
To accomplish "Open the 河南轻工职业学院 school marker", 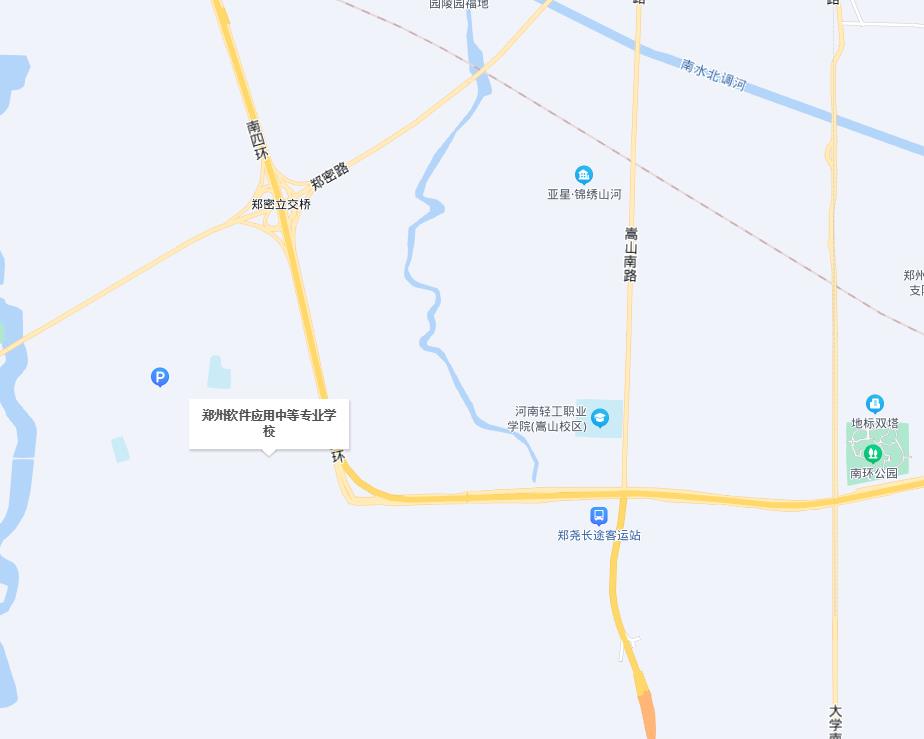I will [x=600, y=418].
